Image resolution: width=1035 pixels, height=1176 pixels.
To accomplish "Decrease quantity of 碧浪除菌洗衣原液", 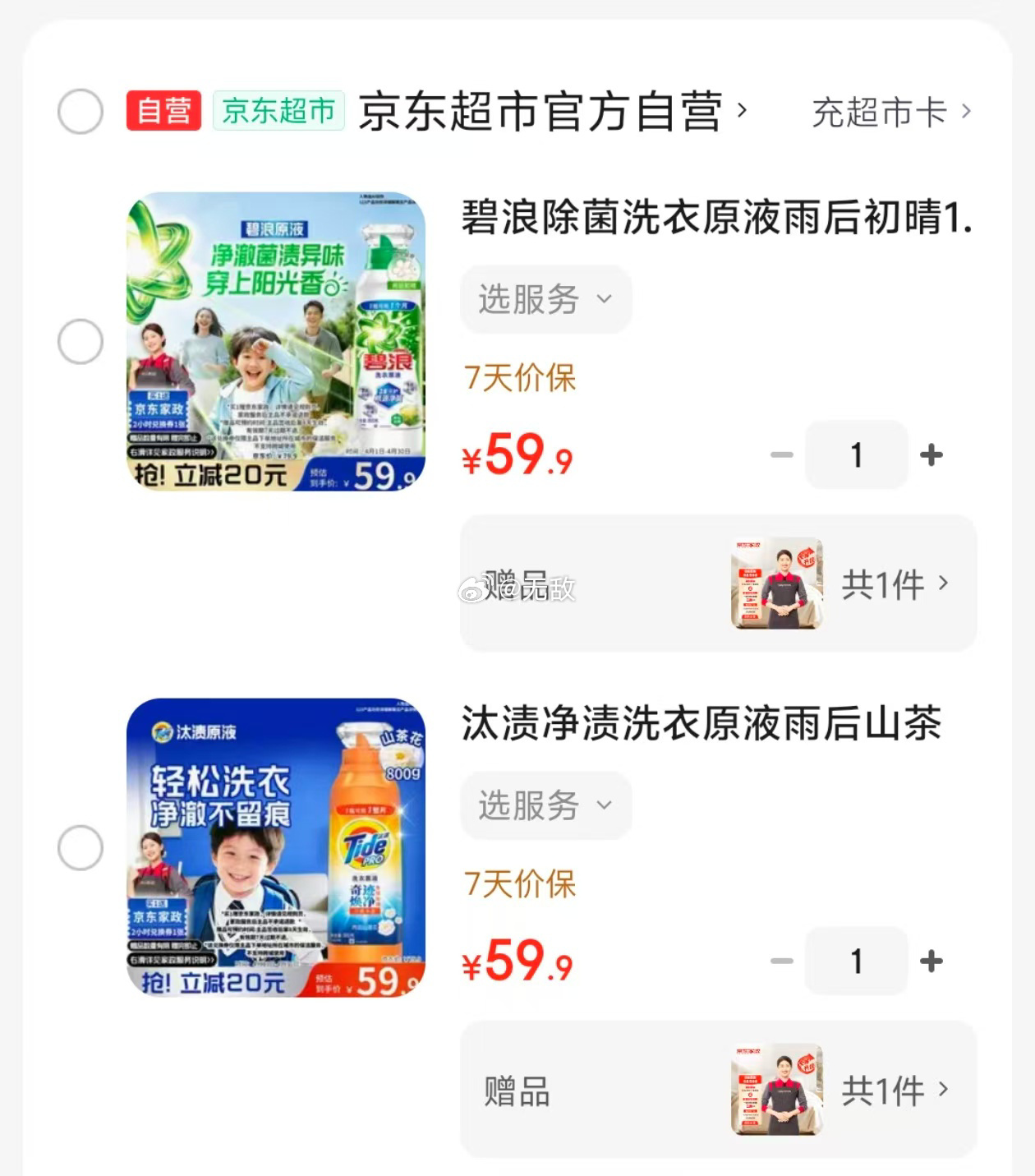I will click(781, 454).
